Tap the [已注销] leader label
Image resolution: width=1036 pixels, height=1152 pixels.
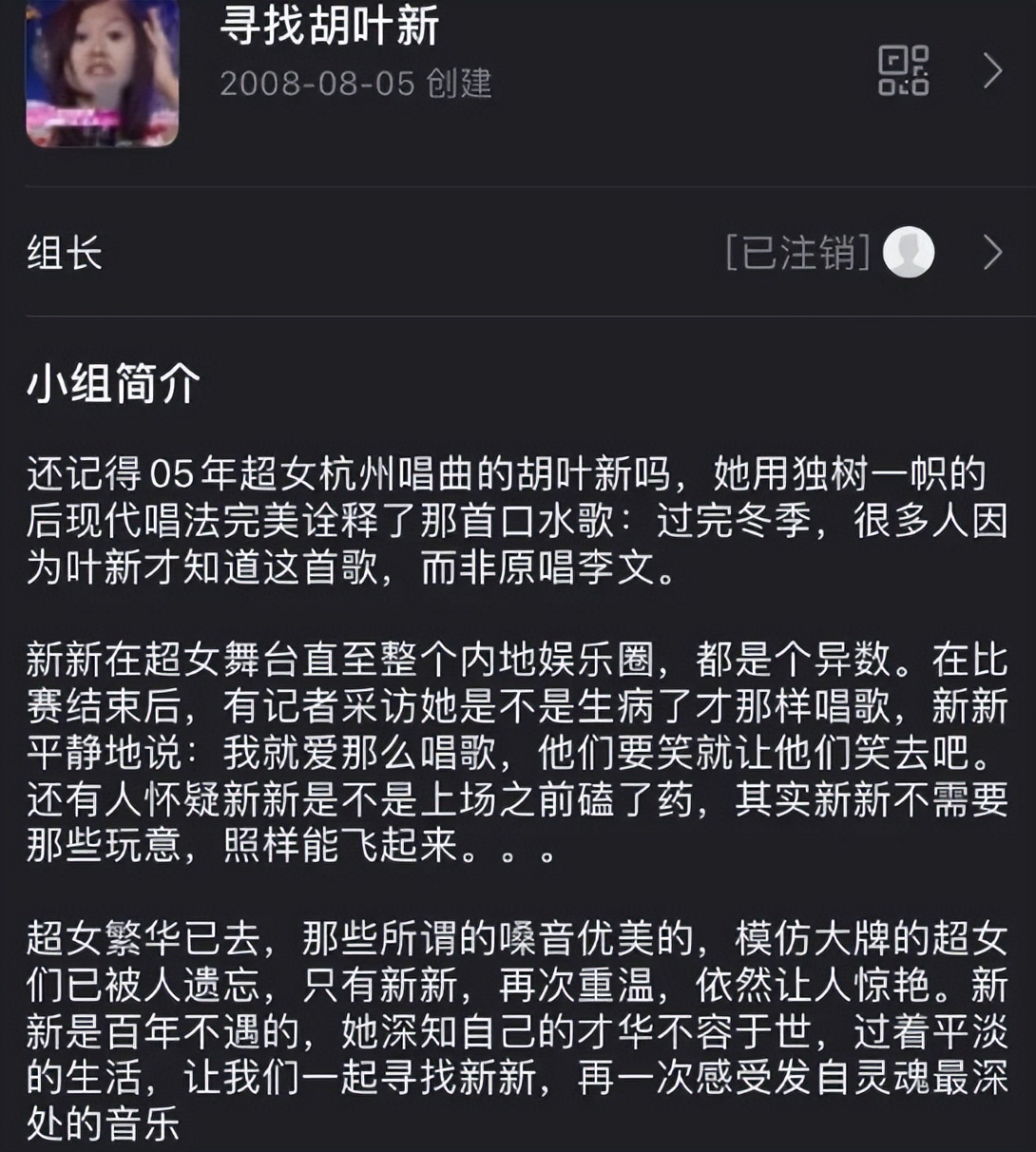[796, 251]
